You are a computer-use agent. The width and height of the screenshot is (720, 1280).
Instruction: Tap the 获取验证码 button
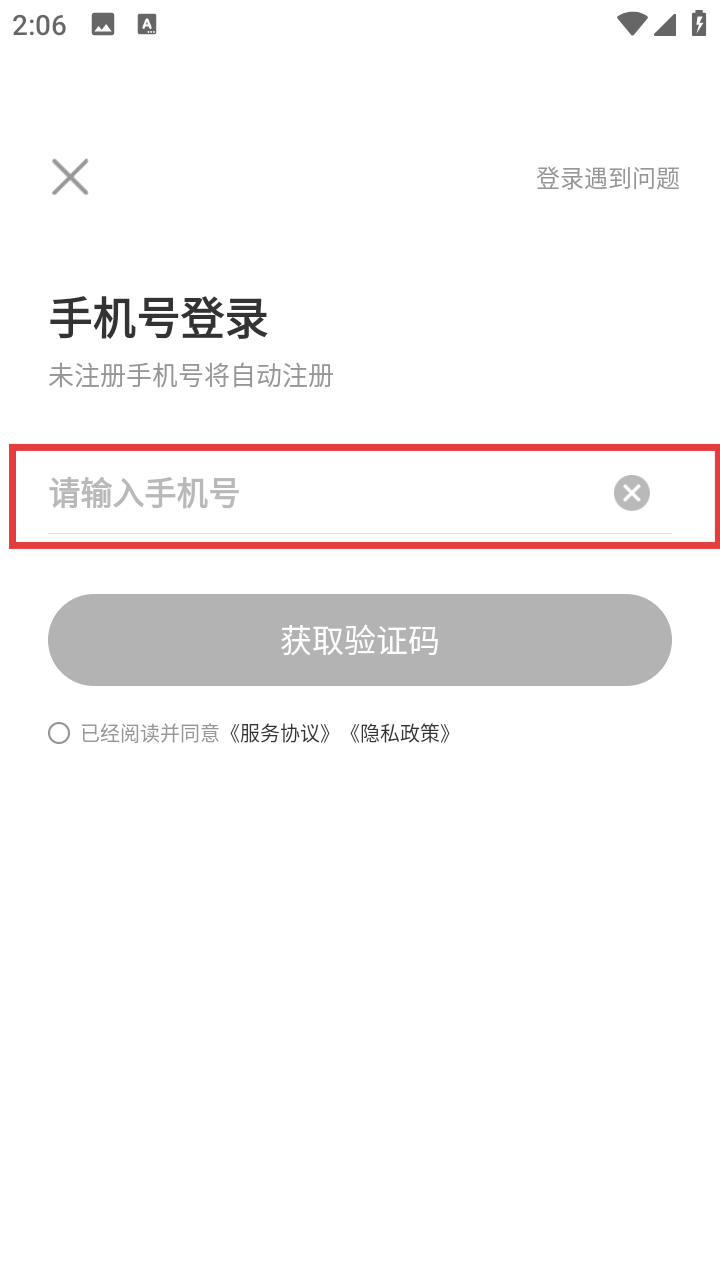[x=360, y=640]
